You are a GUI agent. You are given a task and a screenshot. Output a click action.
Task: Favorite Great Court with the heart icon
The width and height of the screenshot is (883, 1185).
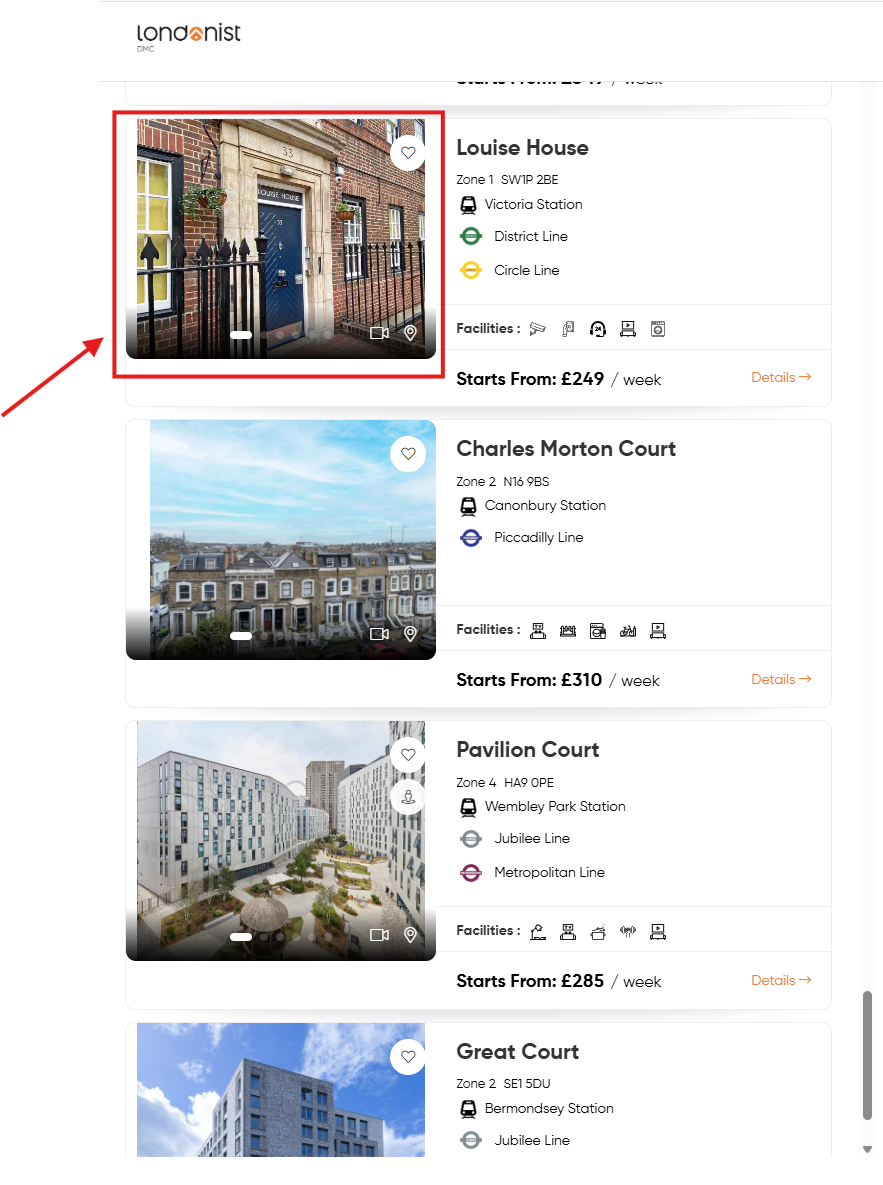coord(408,1057)
